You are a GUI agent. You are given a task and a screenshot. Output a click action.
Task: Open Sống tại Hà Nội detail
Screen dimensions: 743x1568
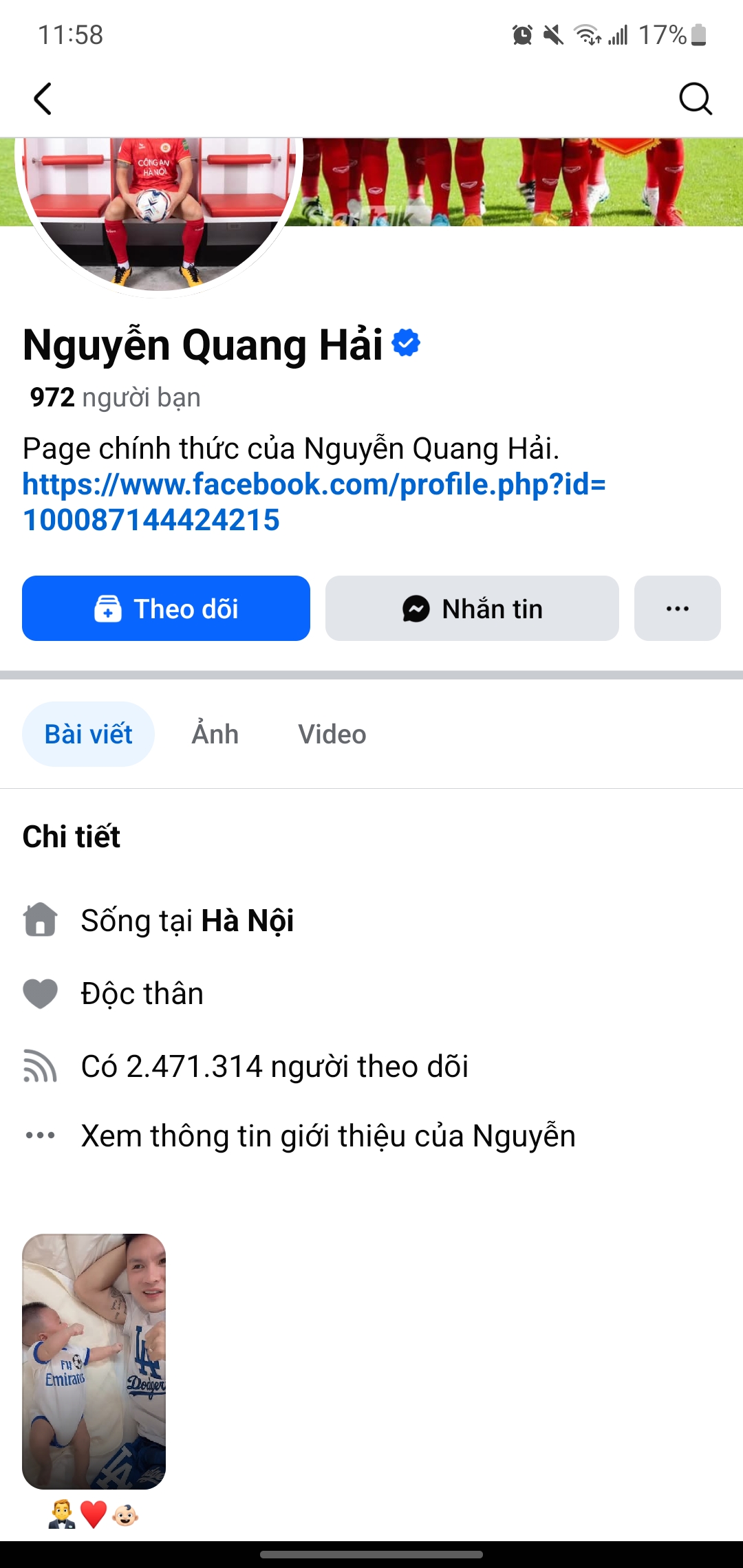[x=187, y=921]
